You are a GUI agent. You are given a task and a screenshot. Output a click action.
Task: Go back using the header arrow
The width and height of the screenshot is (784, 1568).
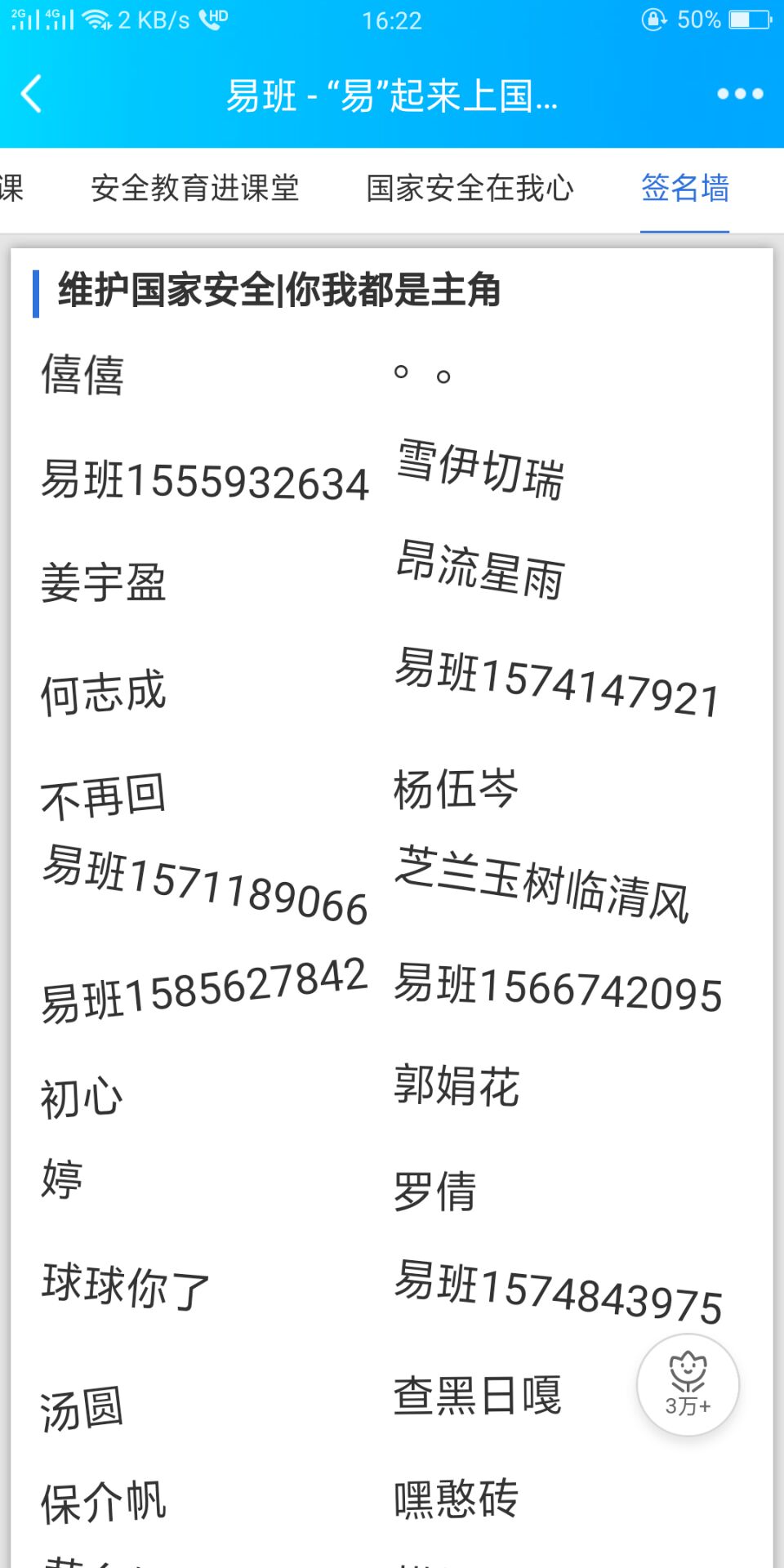[33, 95]
